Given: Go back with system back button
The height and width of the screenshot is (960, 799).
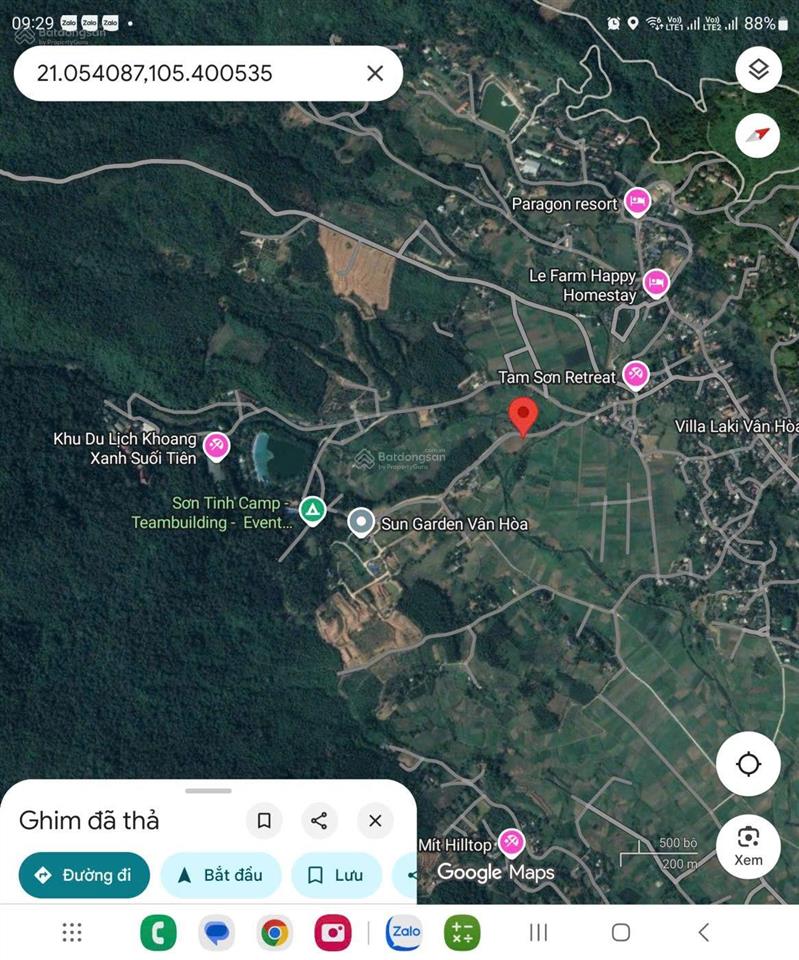Looking at the screenshot, I should click(x=703, y=933).
